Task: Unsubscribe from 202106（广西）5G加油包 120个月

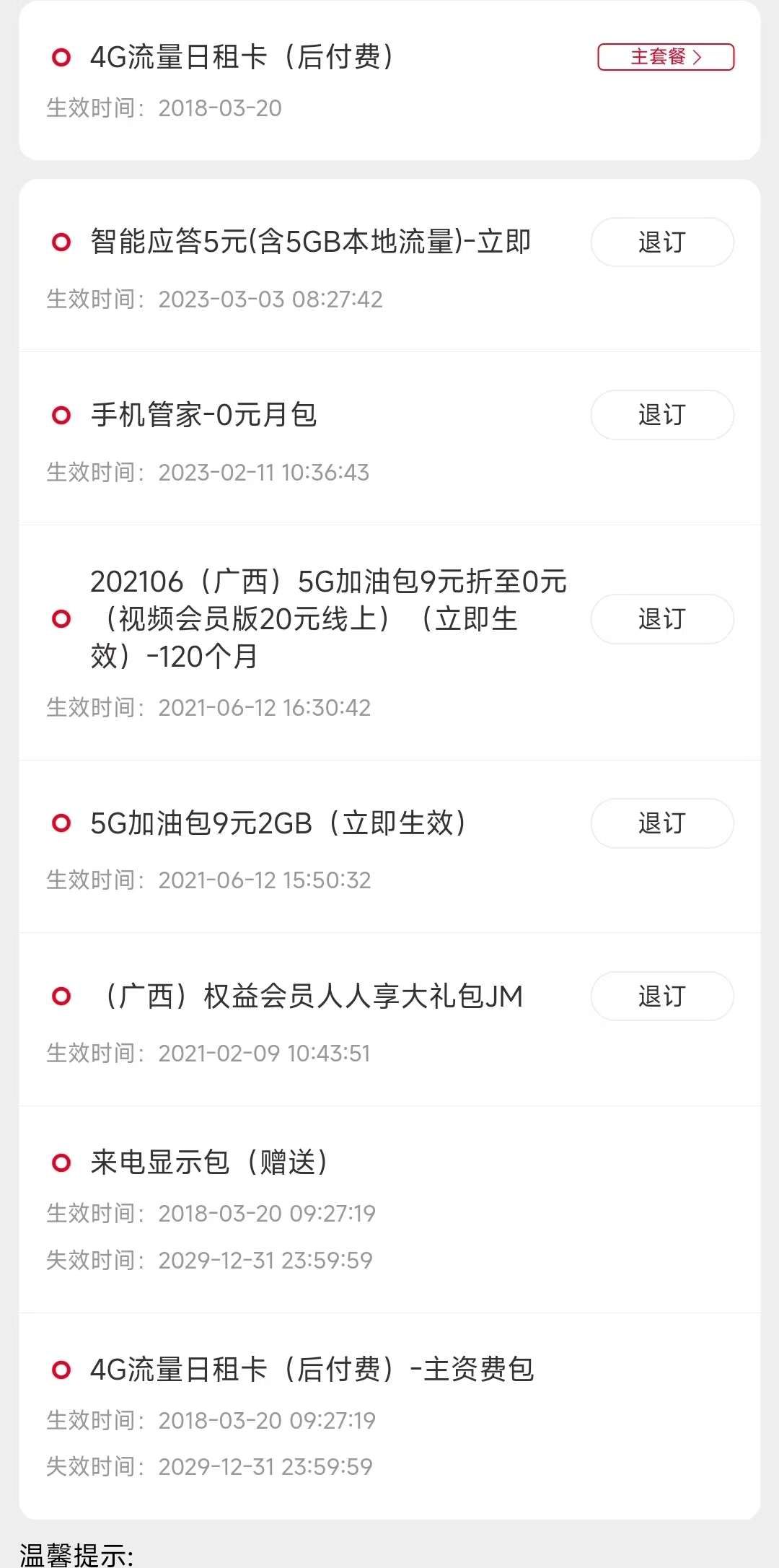Action: (661, 619)
